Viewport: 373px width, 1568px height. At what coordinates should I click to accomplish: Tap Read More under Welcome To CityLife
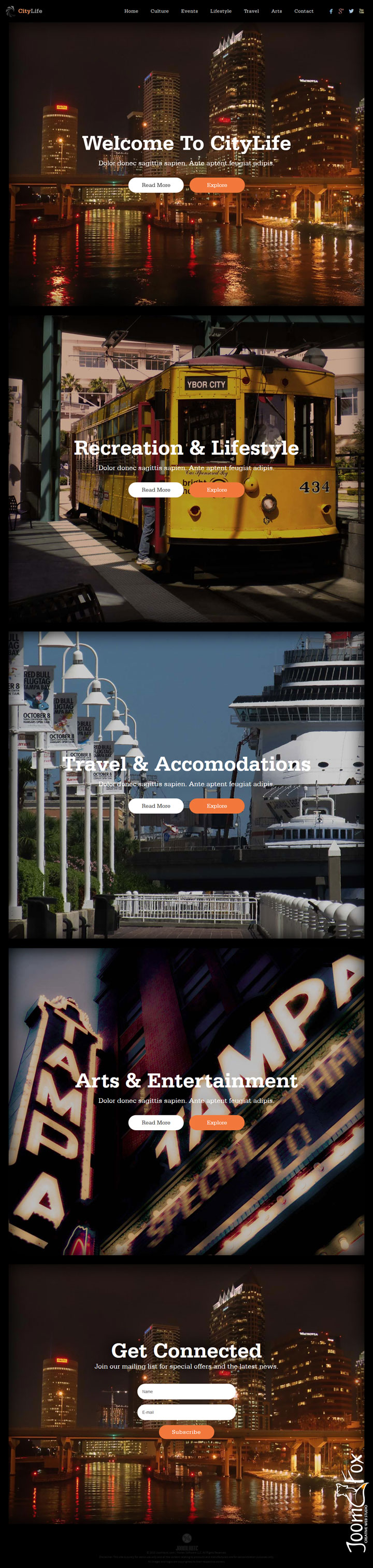(156, 185)
